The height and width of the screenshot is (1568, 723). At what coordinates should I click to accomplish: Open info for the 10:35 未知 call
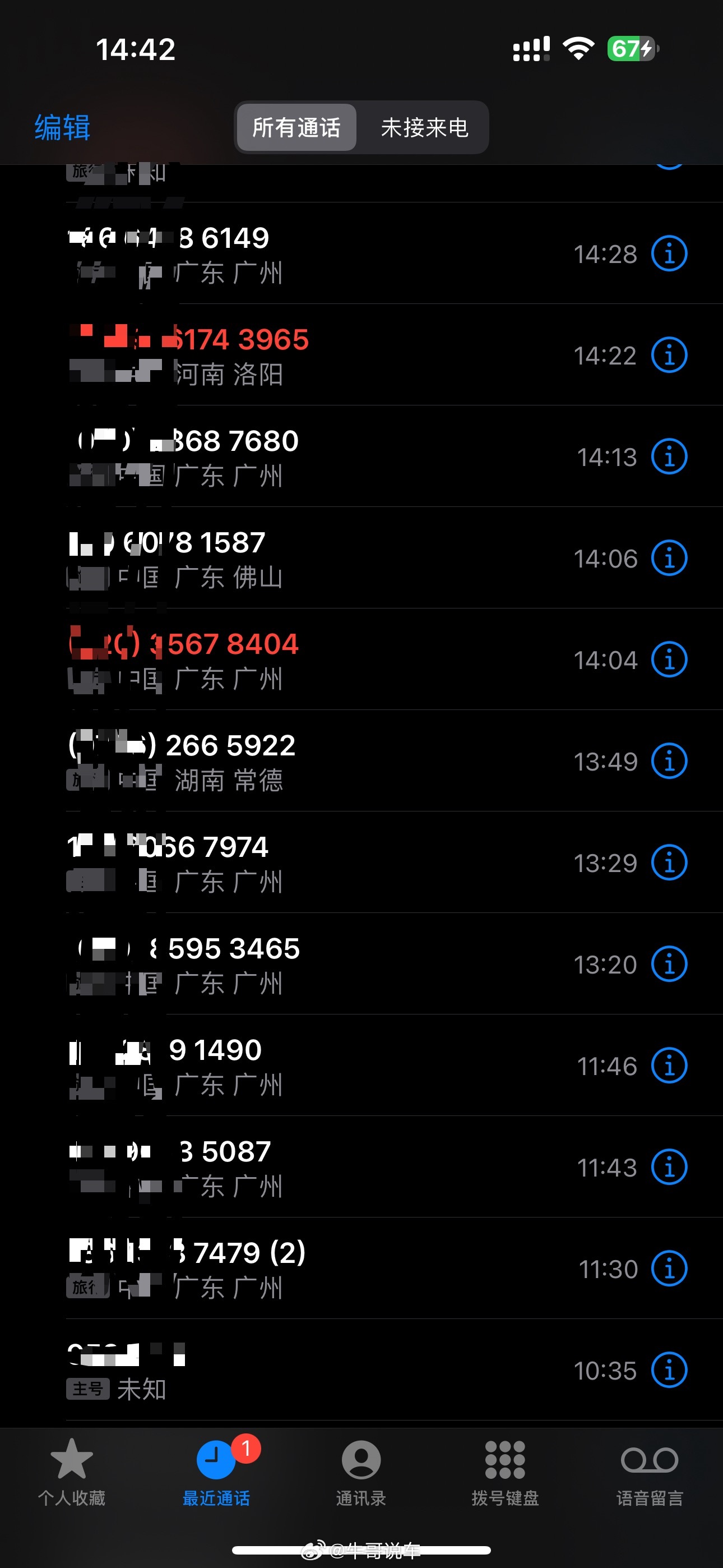[x=669, y=1371]
